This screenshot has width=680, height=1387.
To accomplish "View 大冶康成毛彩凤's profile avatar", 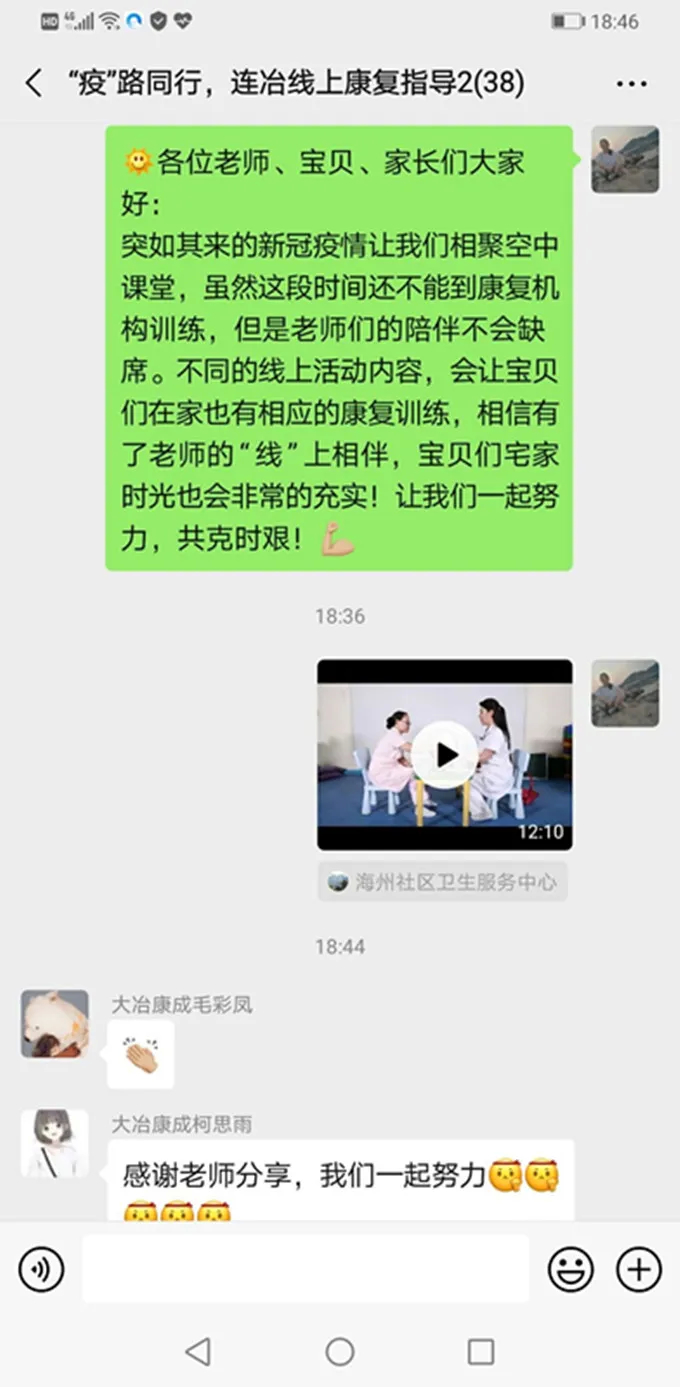I will pyautogui.click(x=55, y=1024).
